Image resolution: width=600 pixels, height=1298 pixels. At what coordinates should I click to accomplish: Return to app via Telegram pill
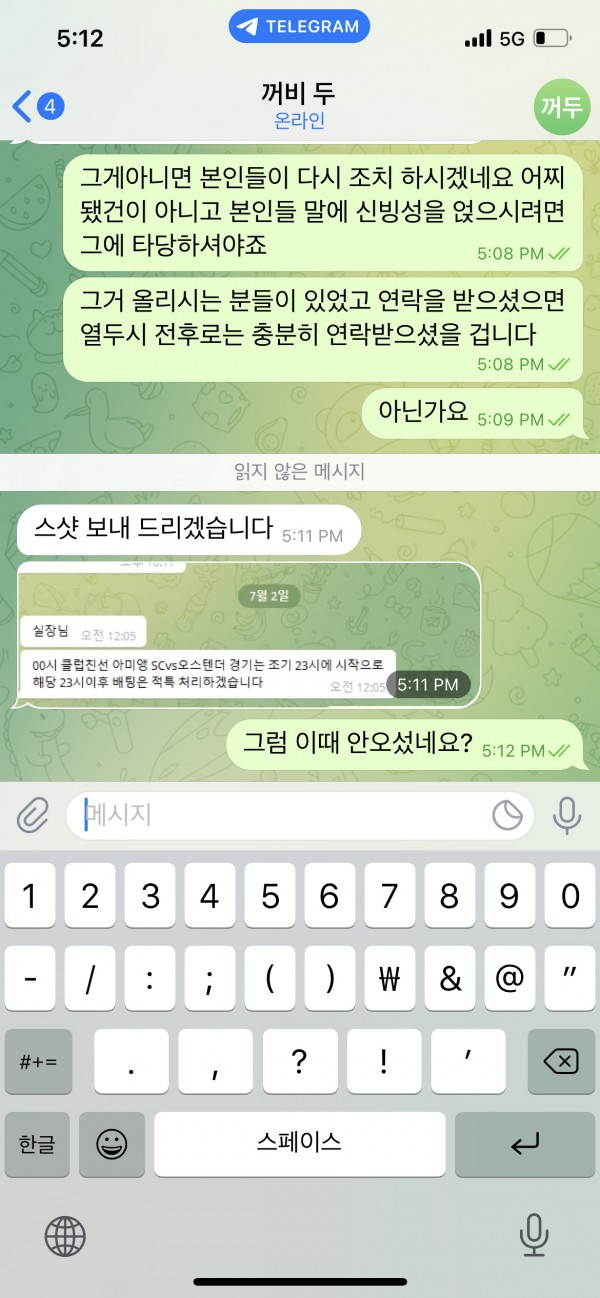click(x=299, y=27)
